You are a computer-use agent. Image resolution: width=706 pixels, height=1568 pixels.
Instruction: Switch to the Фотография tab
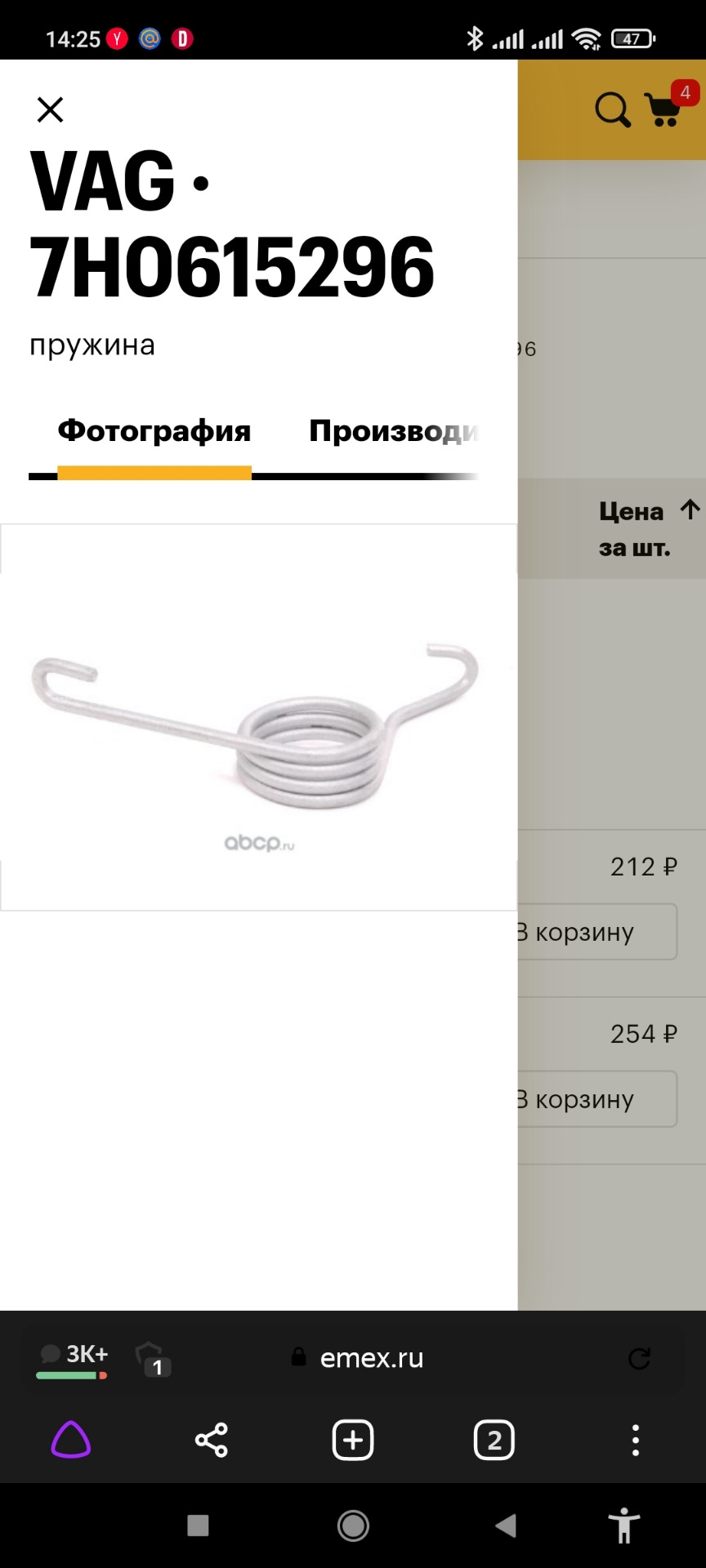point(154,430)
